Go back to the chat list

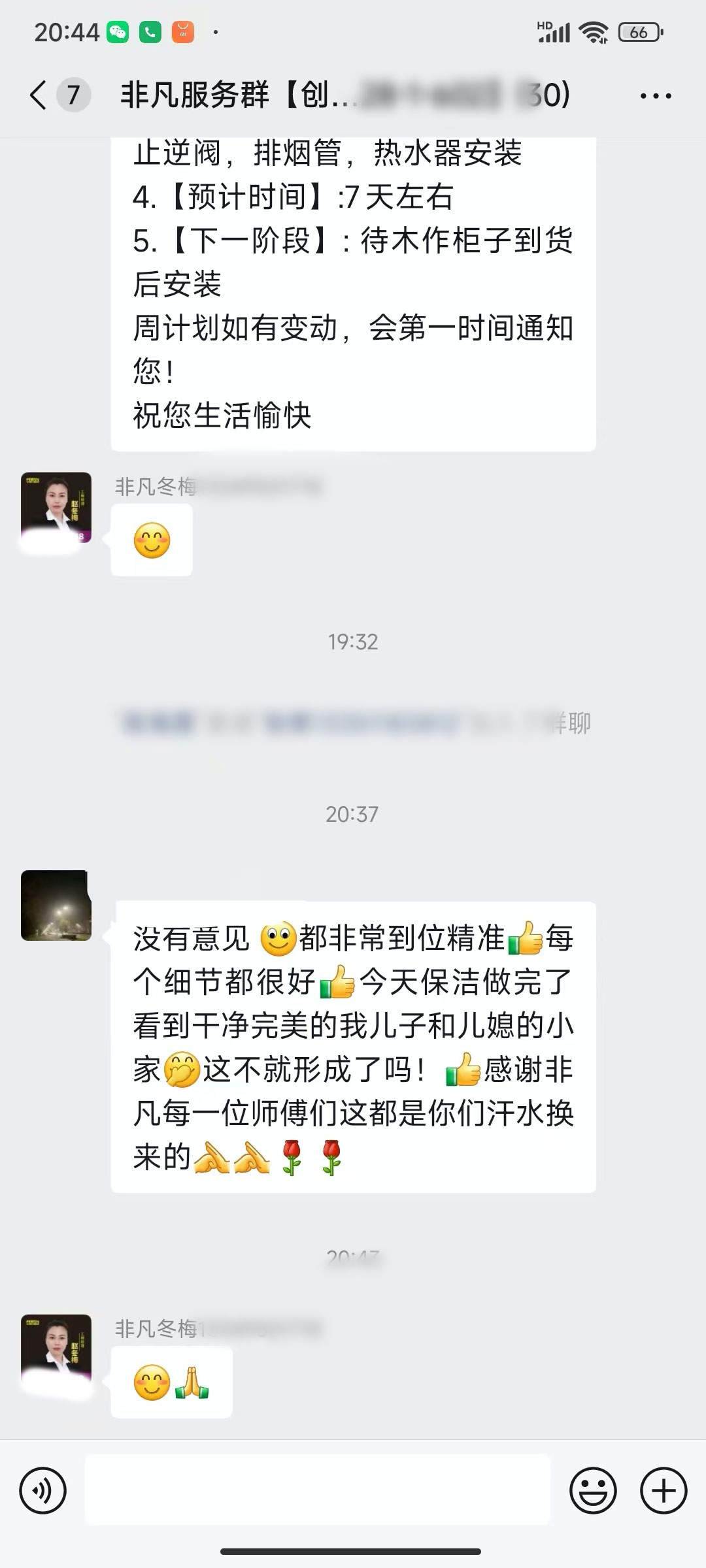(x=39, y=95)
